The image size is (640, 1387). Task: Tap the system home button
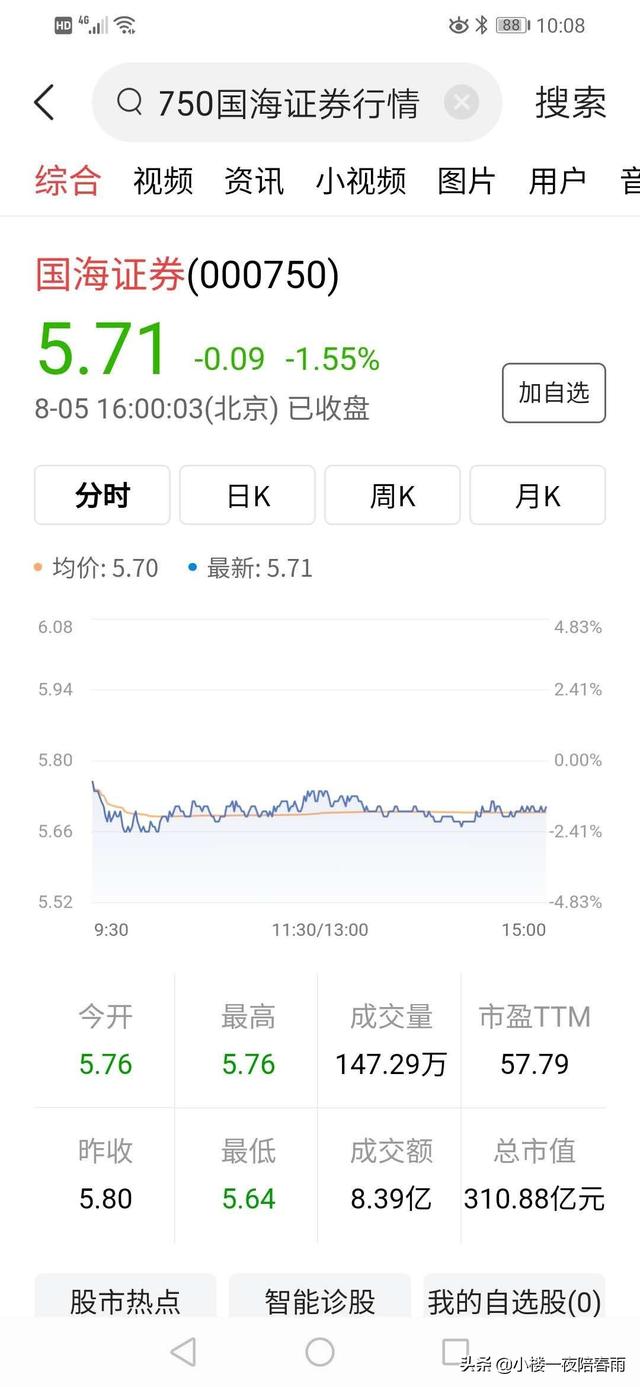[x=320, y=1352]
